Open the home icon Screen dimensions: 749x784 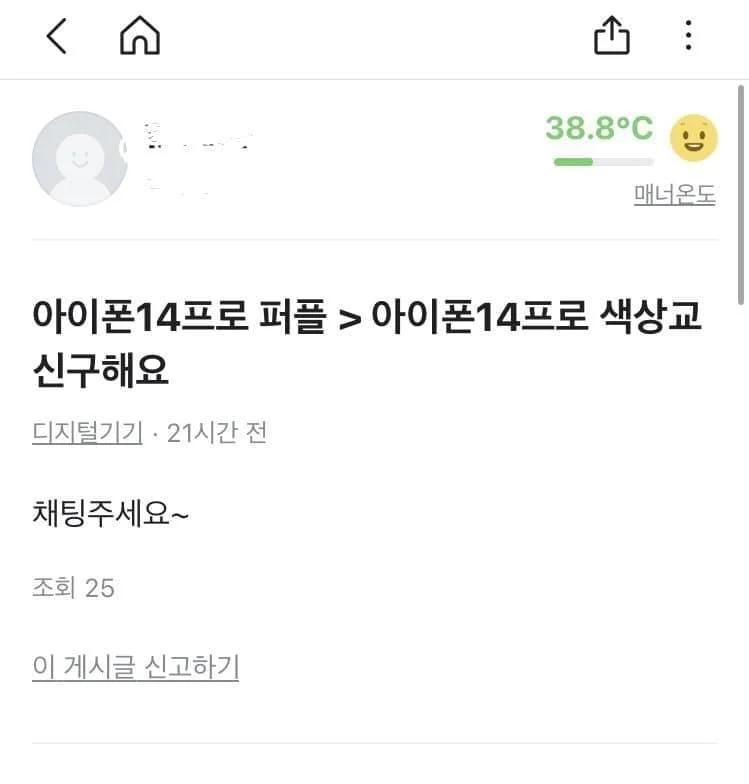click(x=140, y=37)
